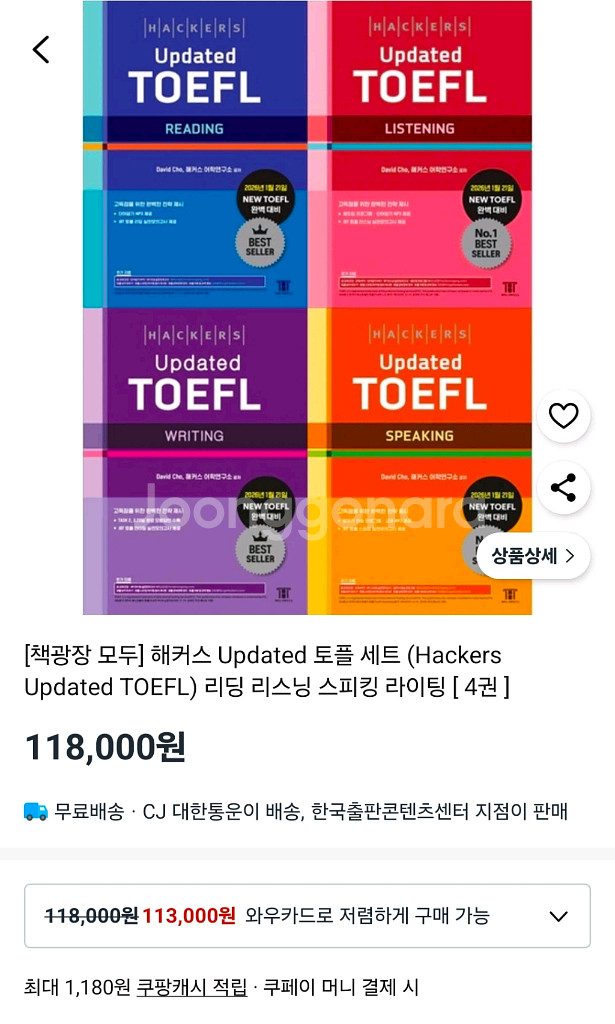Viewport: 615px width, 1024px height.
Task: Open 상품상세 product details
Action: [533, 556]
